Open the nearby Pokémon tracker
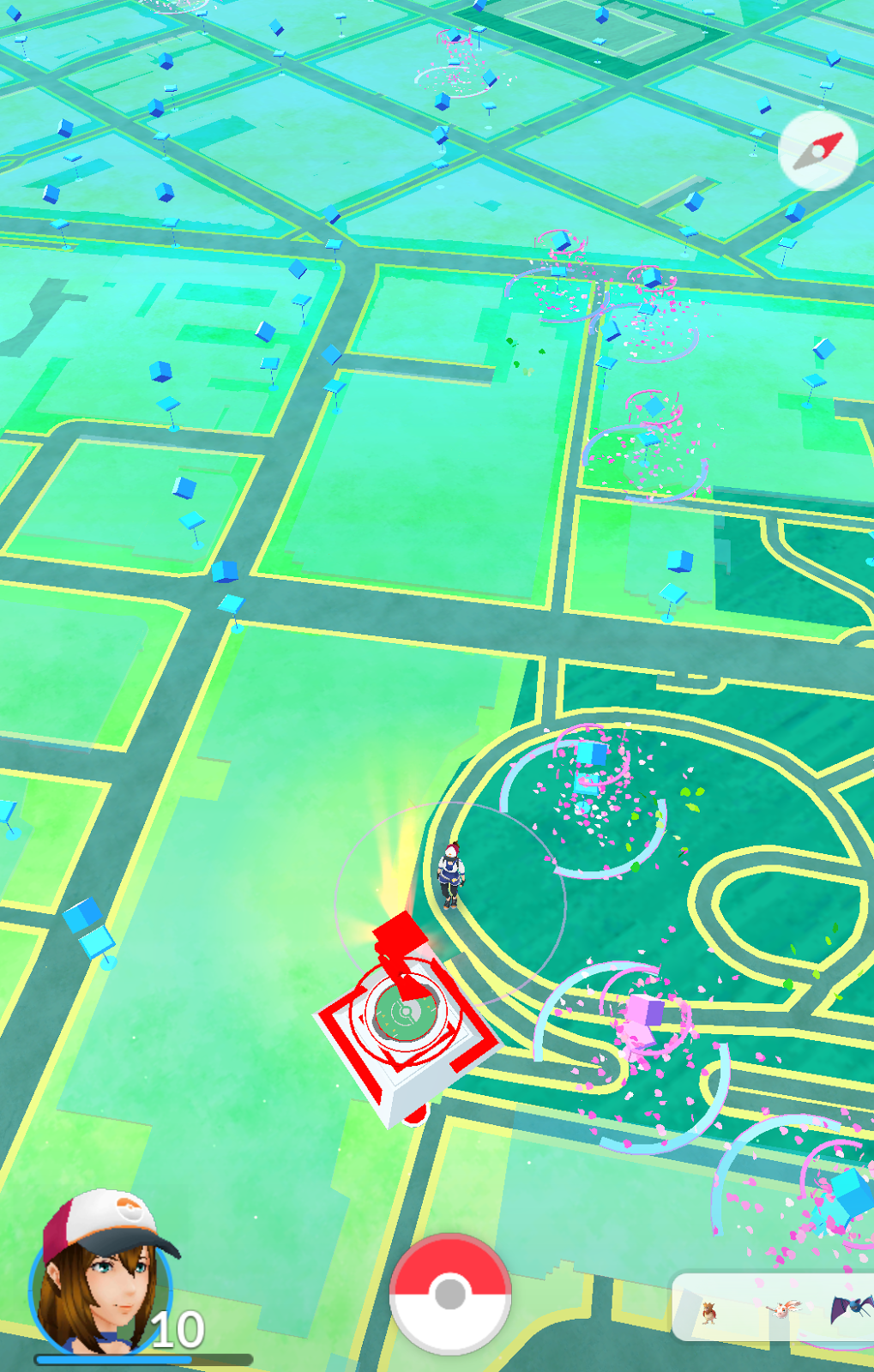 tap(774, 1308)
